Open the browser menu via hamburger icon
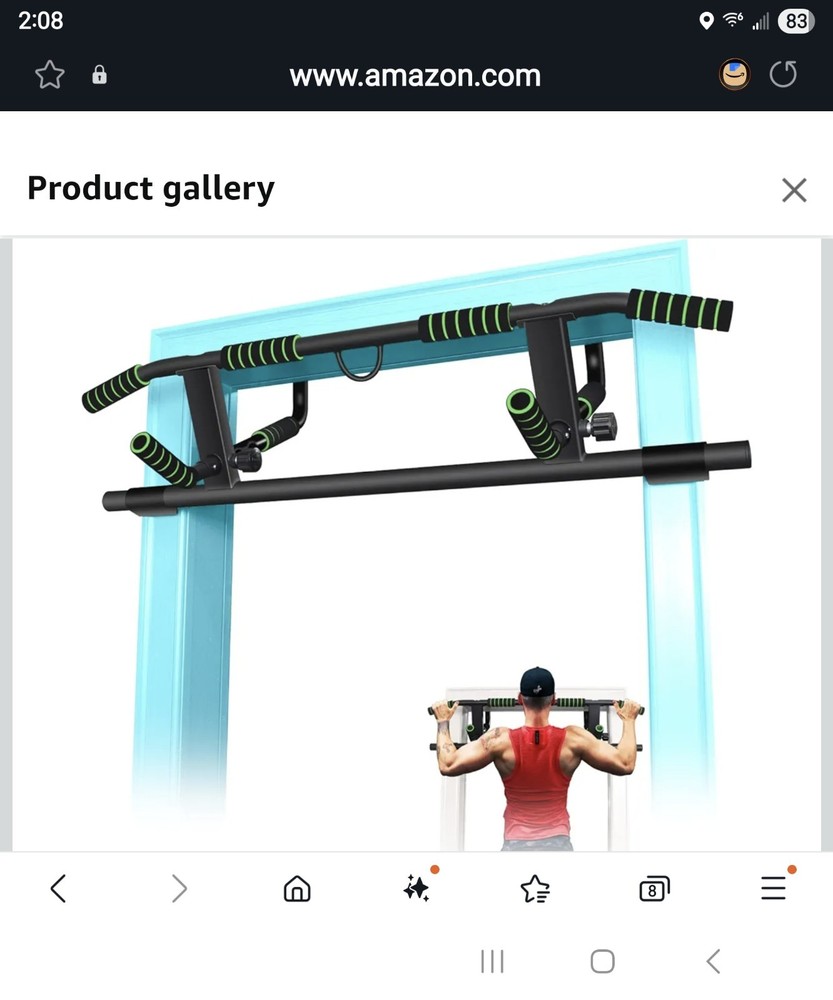 773,888
